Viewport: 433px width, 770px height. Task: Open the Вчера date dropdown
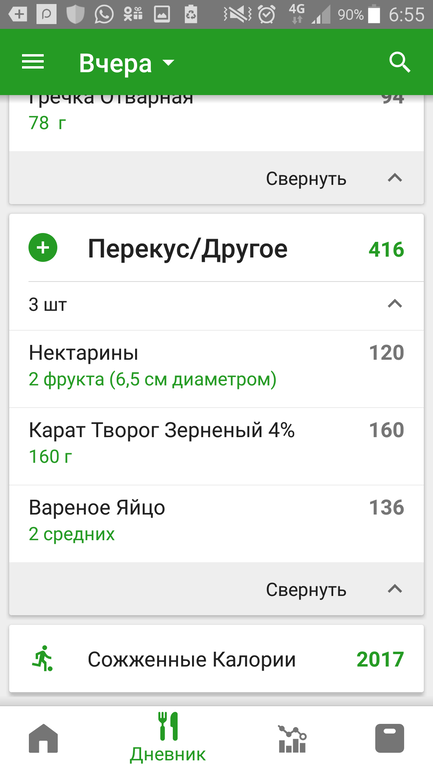[x=127, y=63]
